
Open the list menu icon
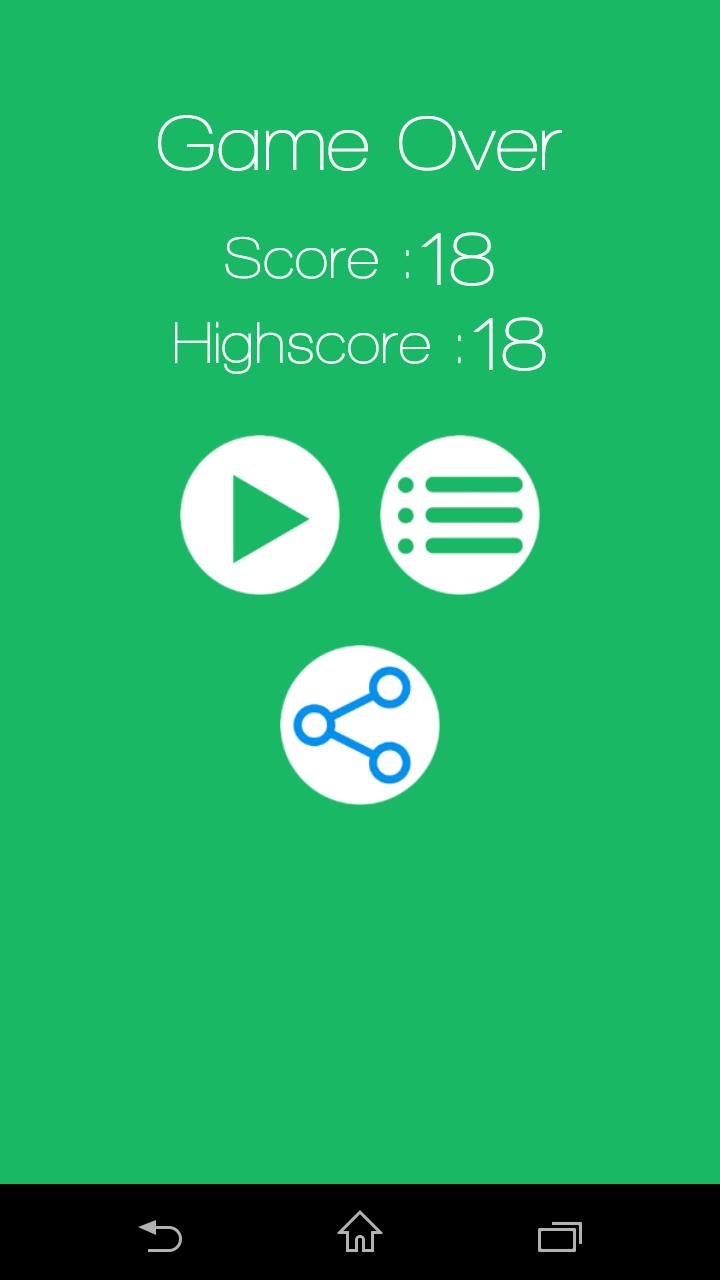pos(460,515)
